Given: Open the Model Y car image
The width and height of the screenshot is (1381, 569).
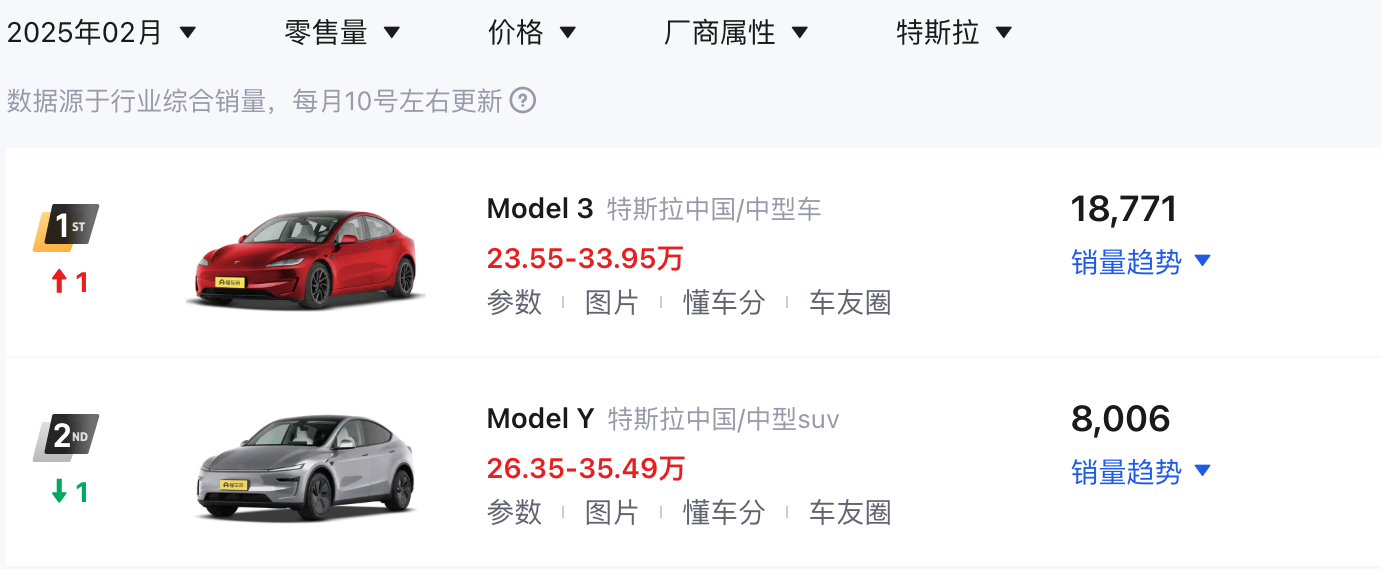Looking at the screenshot, I should point(305,467).
